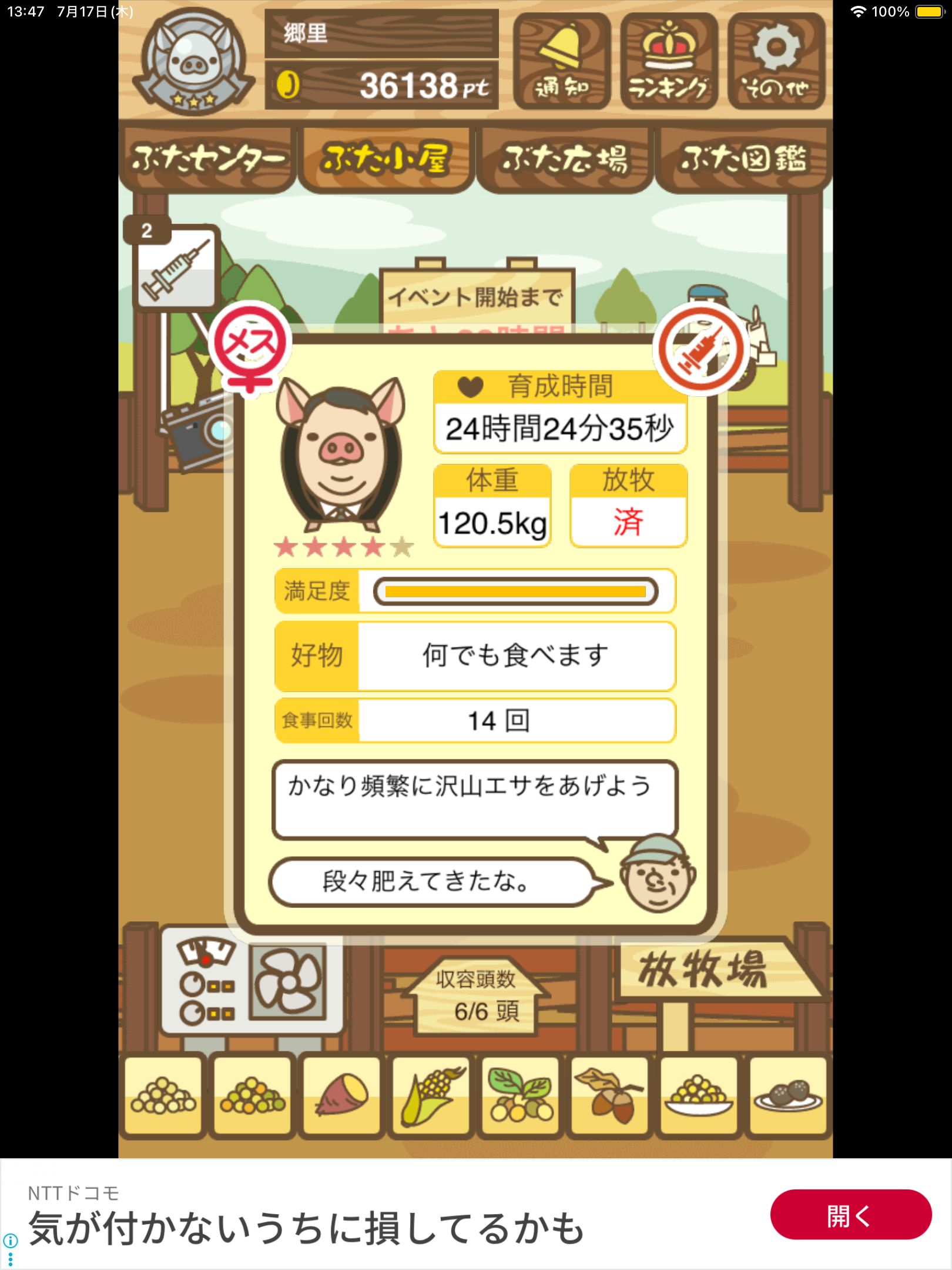Open その他 settings gear
Viewport: 952px width, 1270px height.
[x=776, y=62]
